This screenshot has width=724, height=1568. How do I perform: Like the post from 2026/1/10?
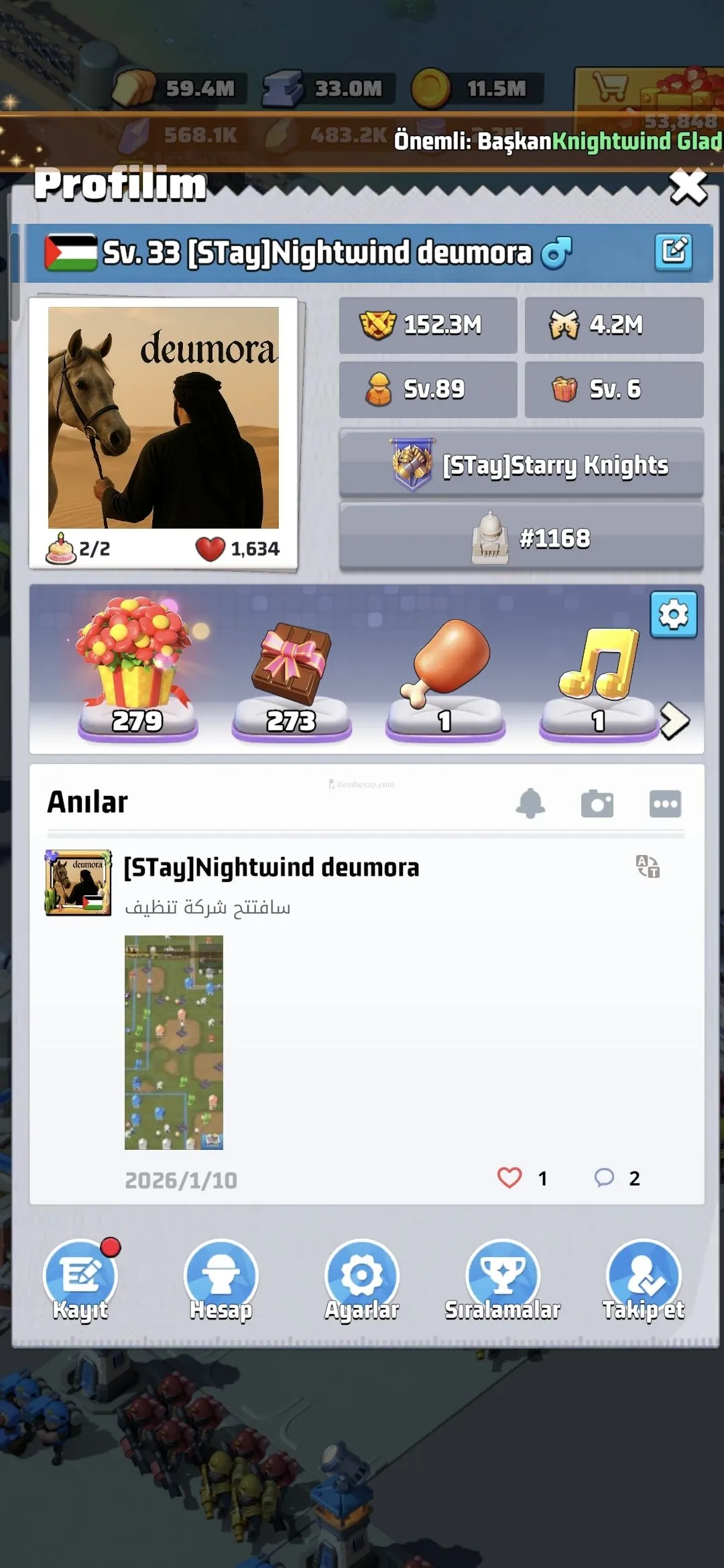point(509,1177)
